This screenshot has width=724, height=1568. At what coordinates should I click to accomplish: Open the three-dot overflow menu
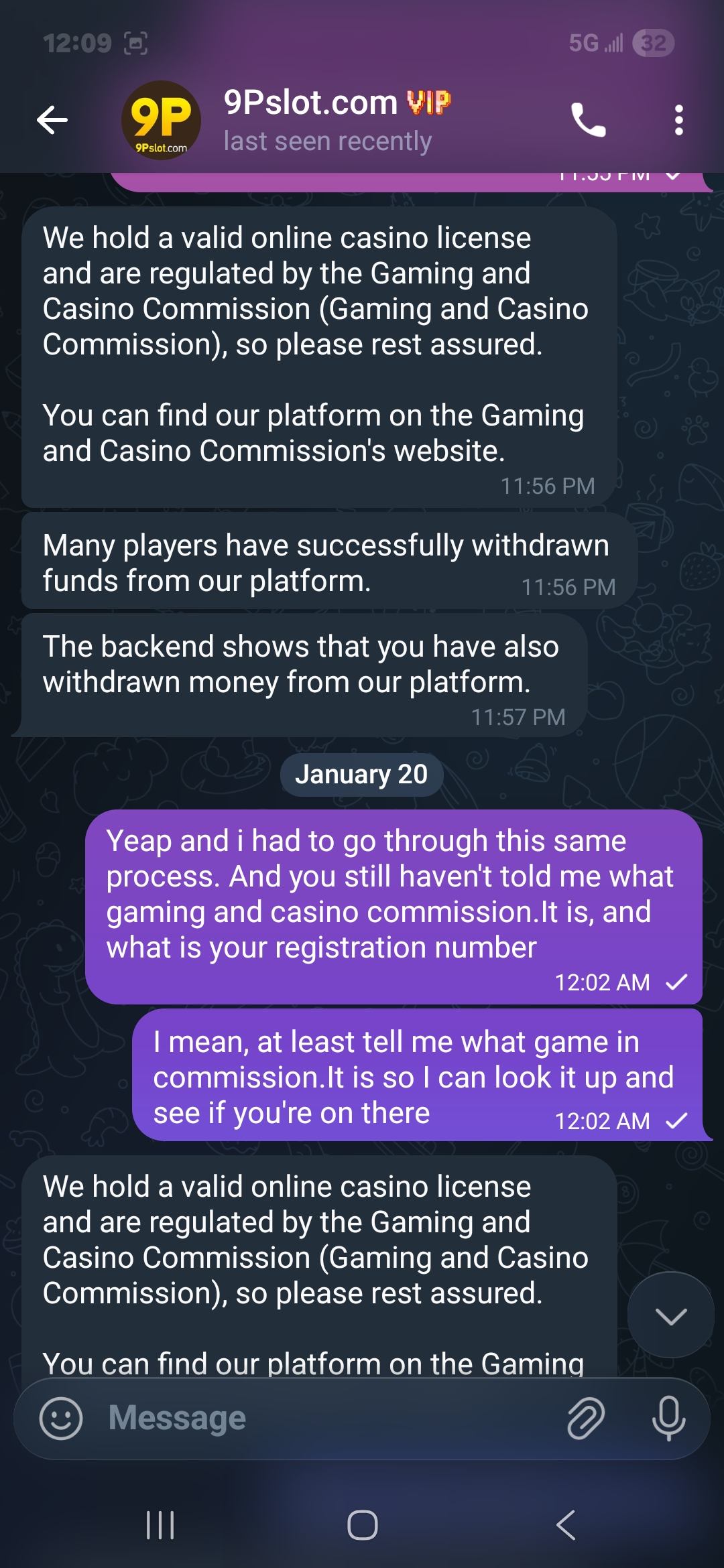[678, 121]
